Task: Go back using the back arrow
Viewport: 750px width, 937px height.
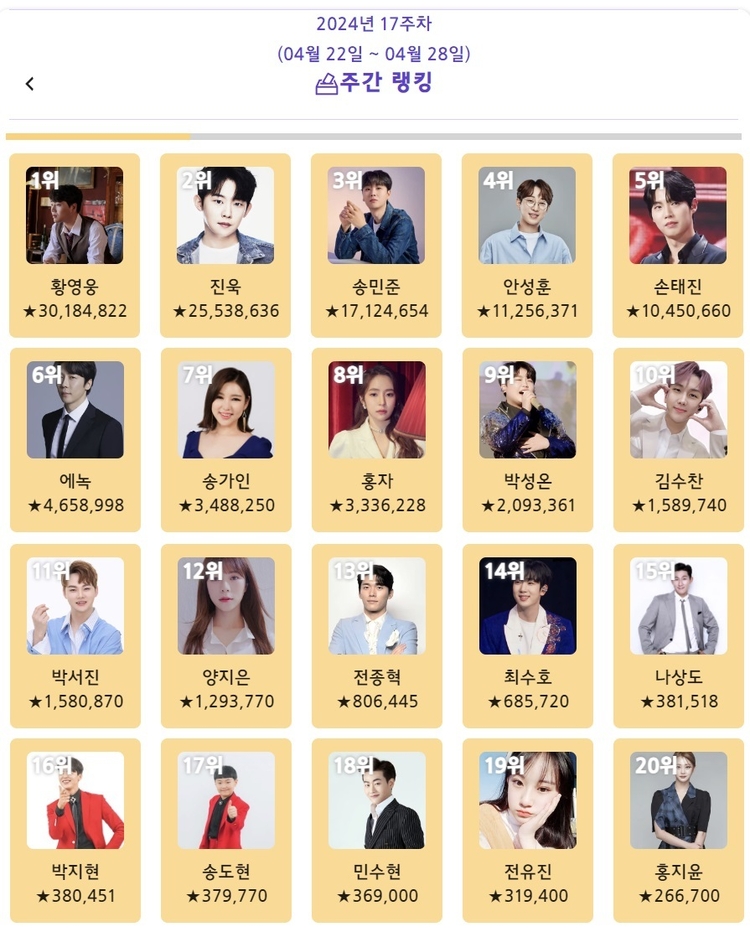Action: 30,84
